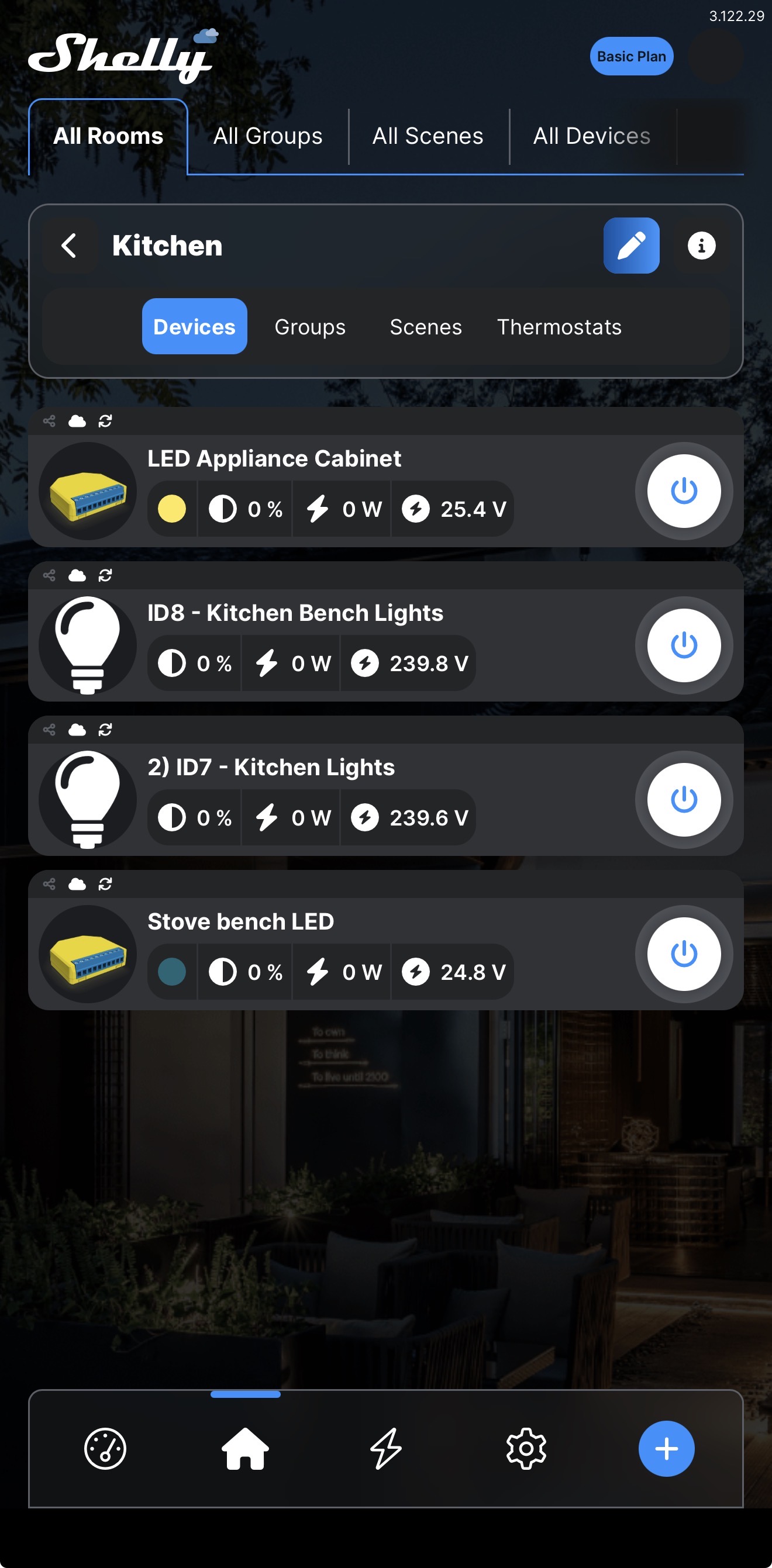Switch to the All Scenes tab
Image resolution: width=772 pixels, height=1568 pixels.
(426, 136)
